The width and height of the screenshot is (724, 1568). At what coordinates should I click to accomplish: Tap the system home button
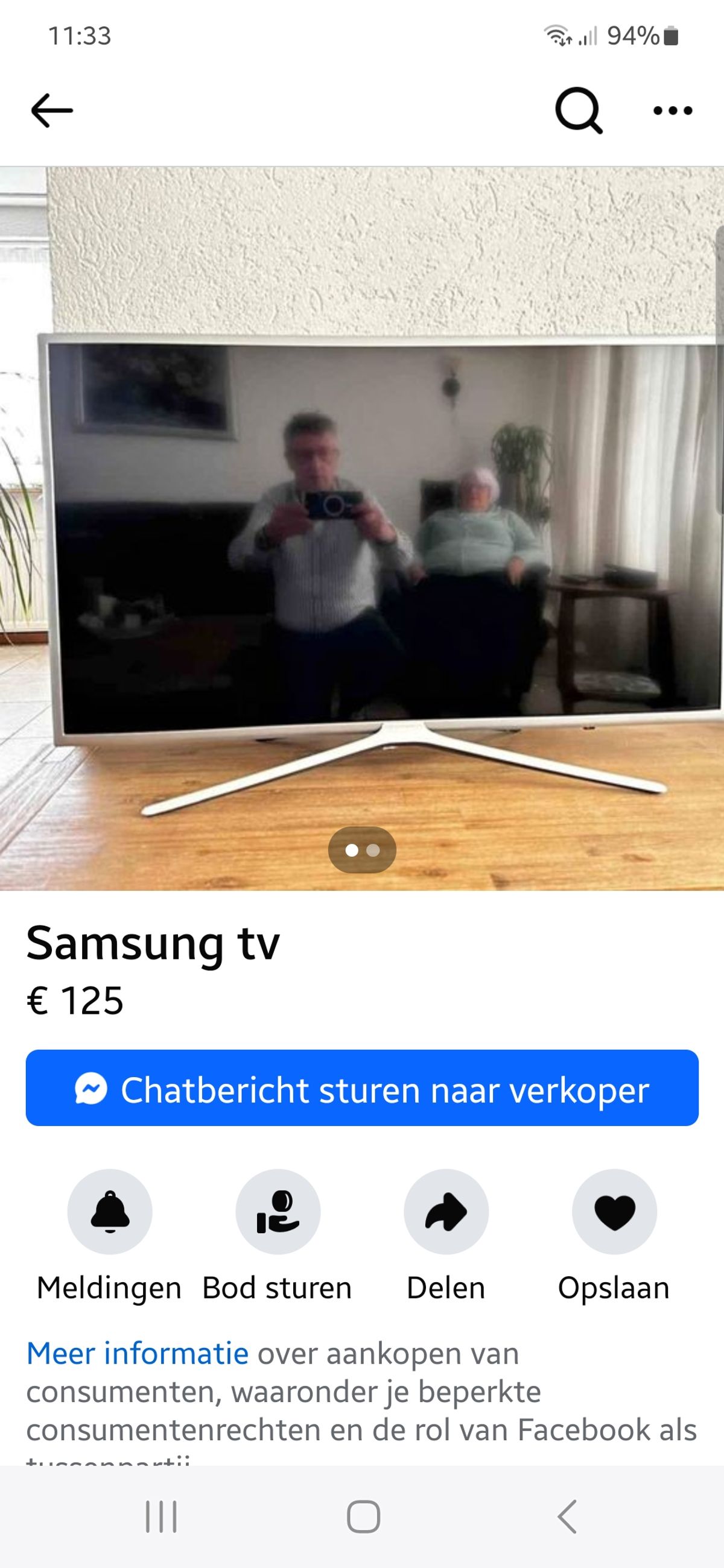363,1516
